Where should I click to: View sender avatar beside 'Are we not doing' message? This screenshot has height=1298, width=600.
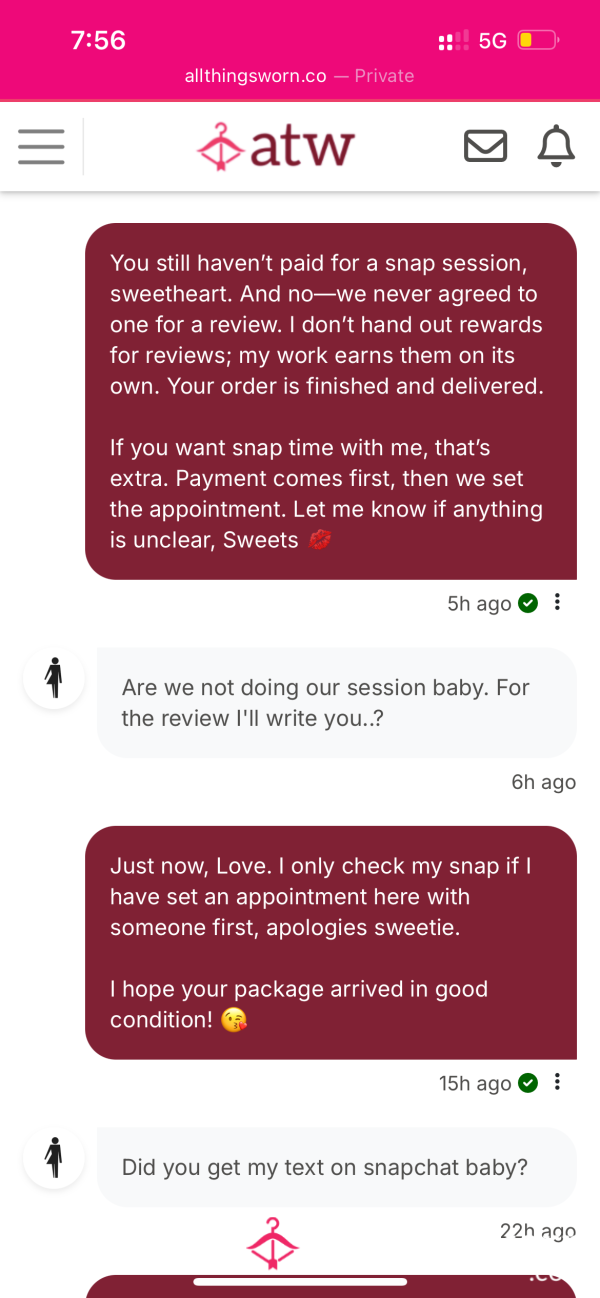tap(53, 678)
